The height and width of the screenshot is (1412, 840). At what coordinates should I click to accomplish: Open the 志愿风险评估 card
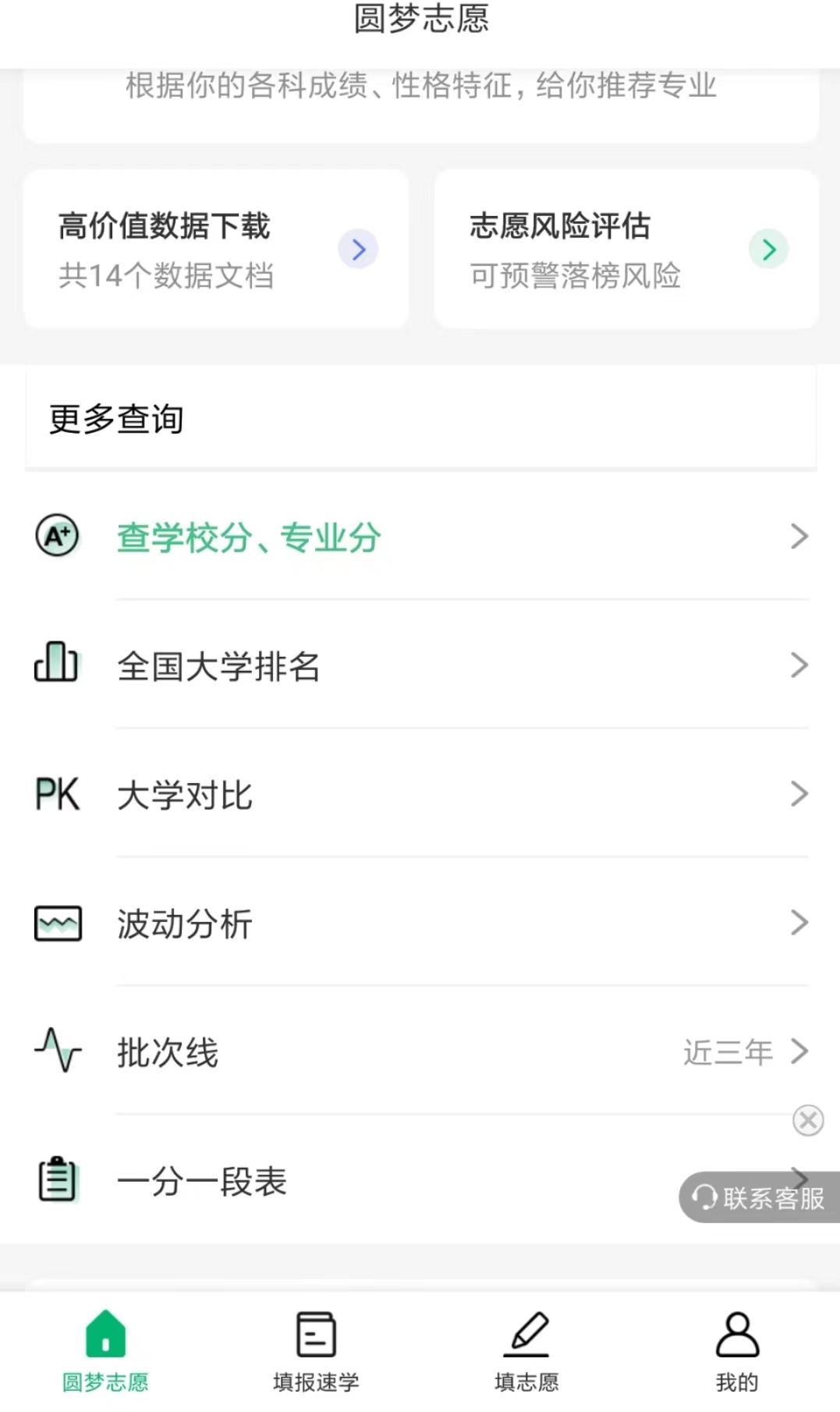coord(626,250)
